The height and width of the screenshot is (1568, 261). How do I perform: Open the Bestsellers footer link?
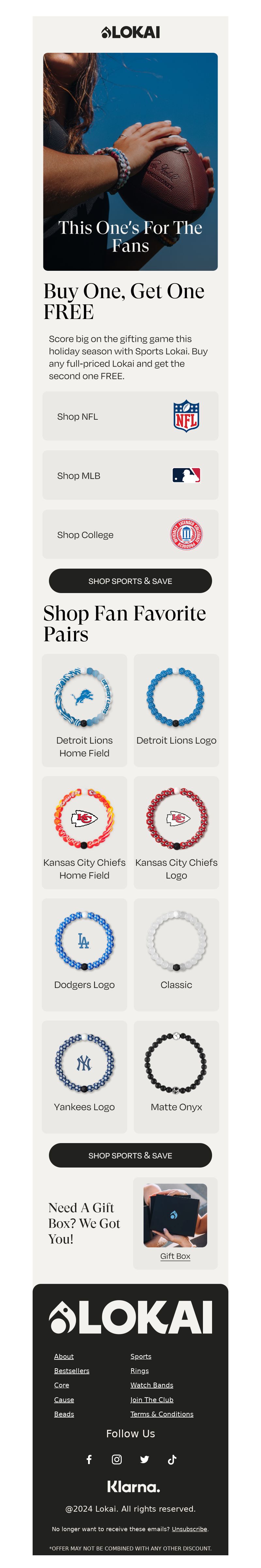tap(71, 1371)
